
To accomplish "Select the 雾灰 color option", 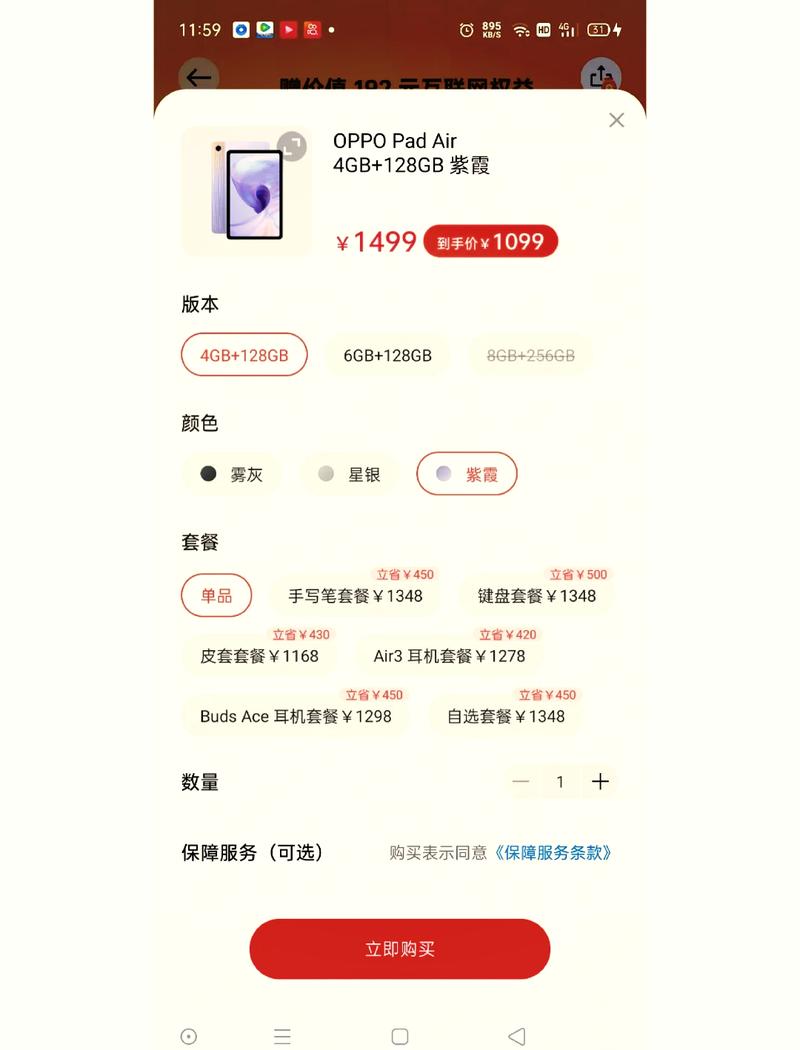I will click(x=231, y=474).
